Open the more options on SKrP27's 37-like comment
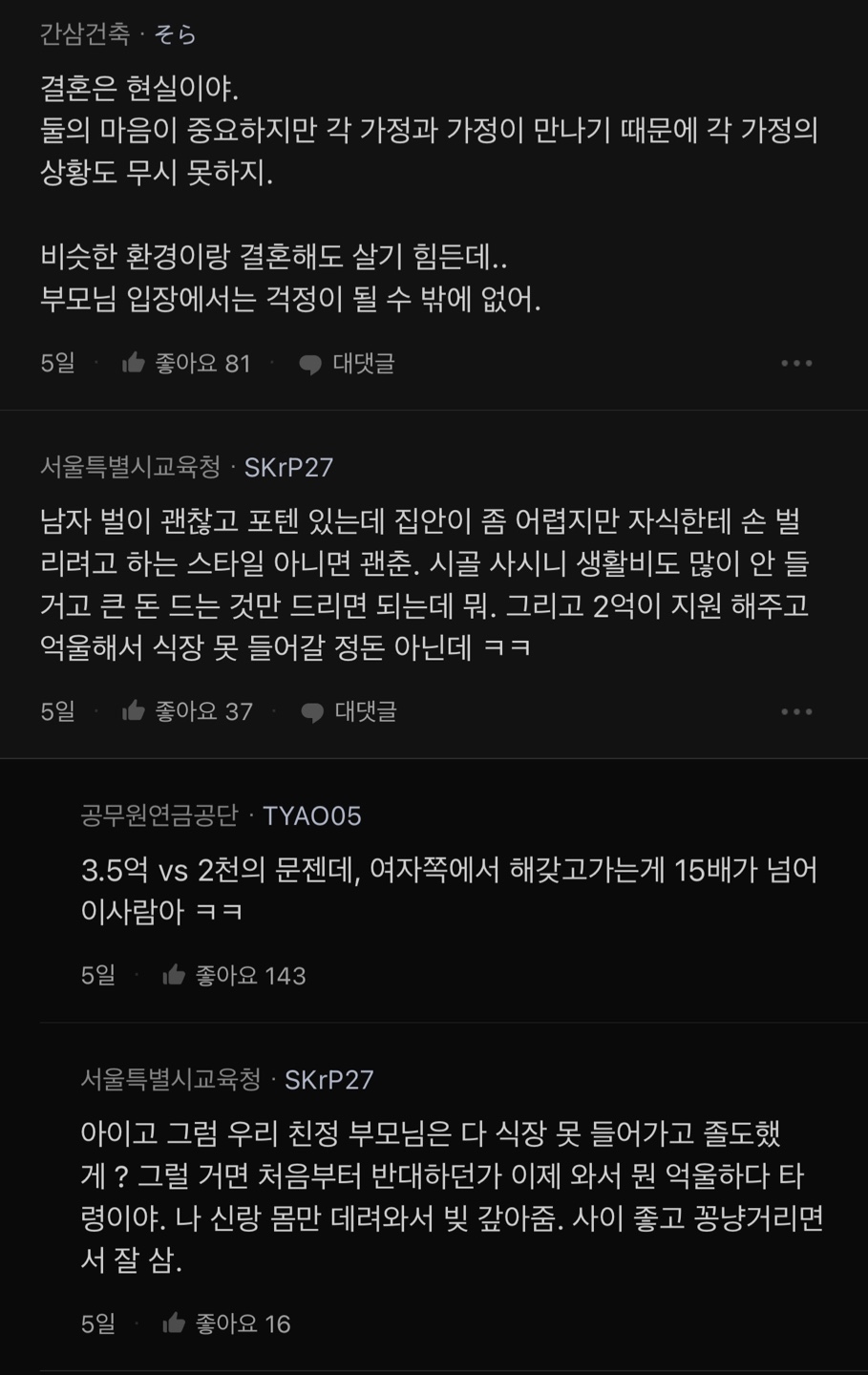The height and width of the screenshot is (1375, 868). pyautogui.click(x=796, y=711)
